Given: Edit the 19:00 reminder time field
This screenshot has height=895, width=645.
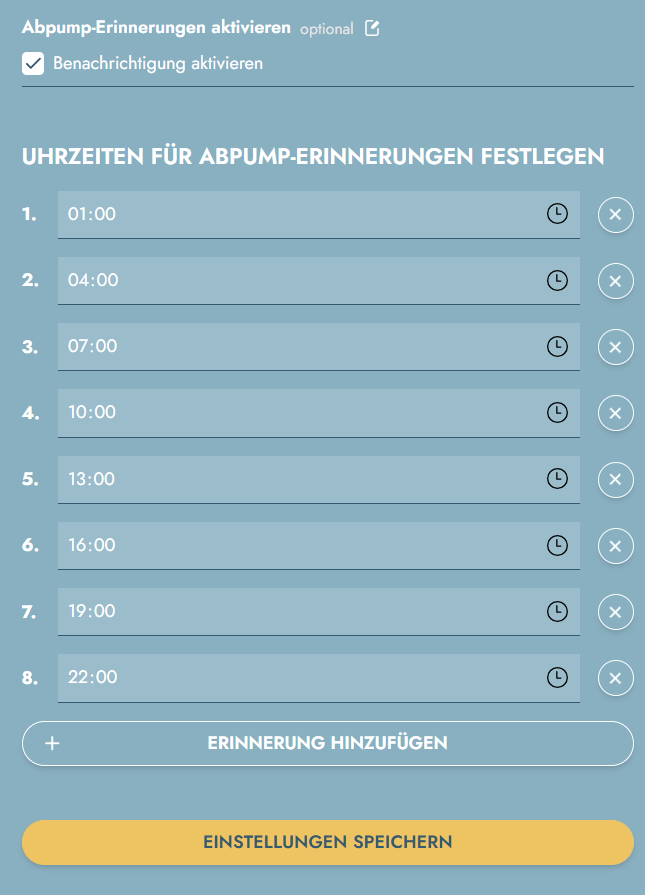Looking at the screenshot, I should pos(300,611).
